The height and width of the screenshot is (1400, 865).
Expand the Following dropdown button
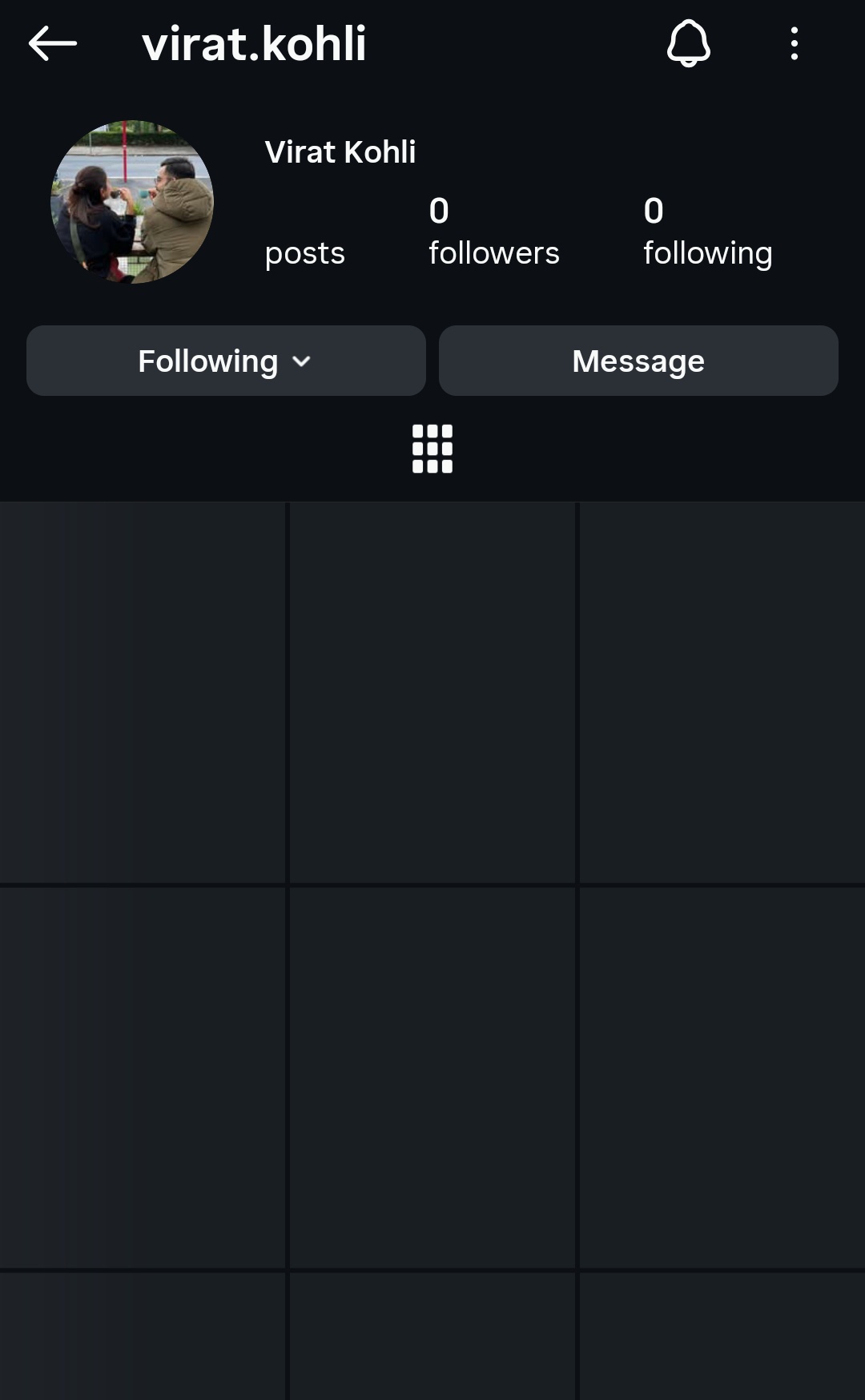tap(226, 361)
